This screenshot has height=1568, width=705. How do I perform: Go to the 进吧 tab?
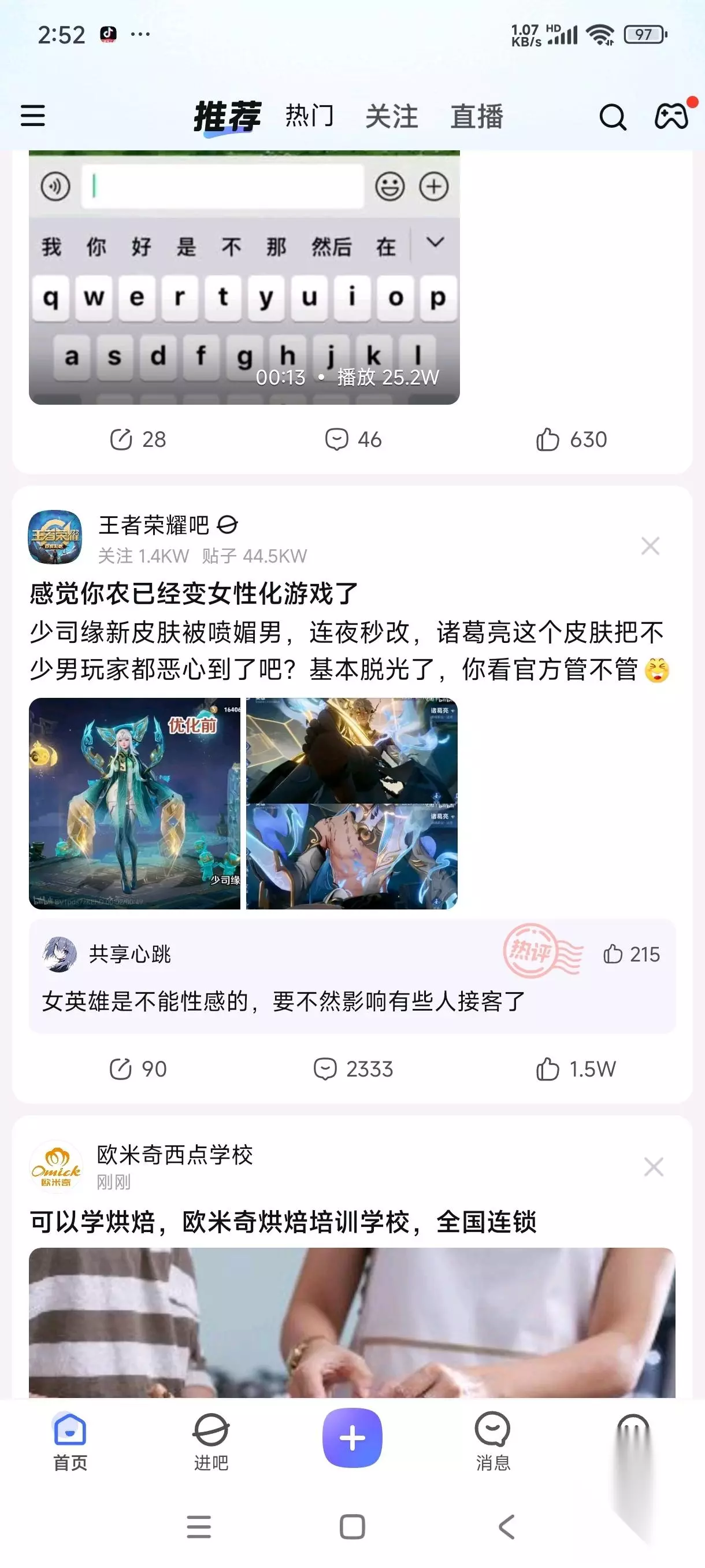[211, 1441]
